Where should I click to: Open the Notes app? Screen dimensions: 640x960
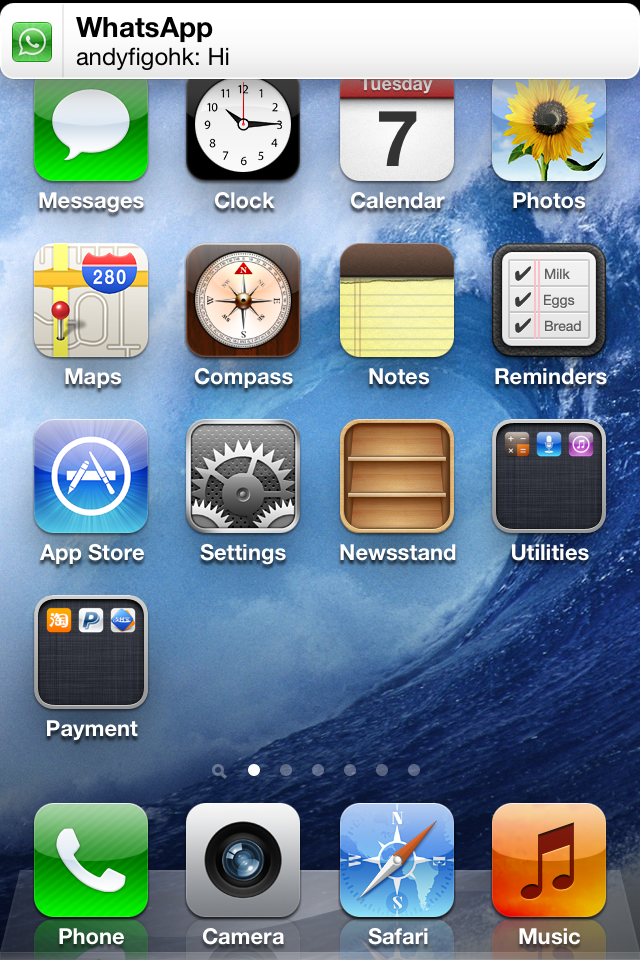tap(396, 301)
